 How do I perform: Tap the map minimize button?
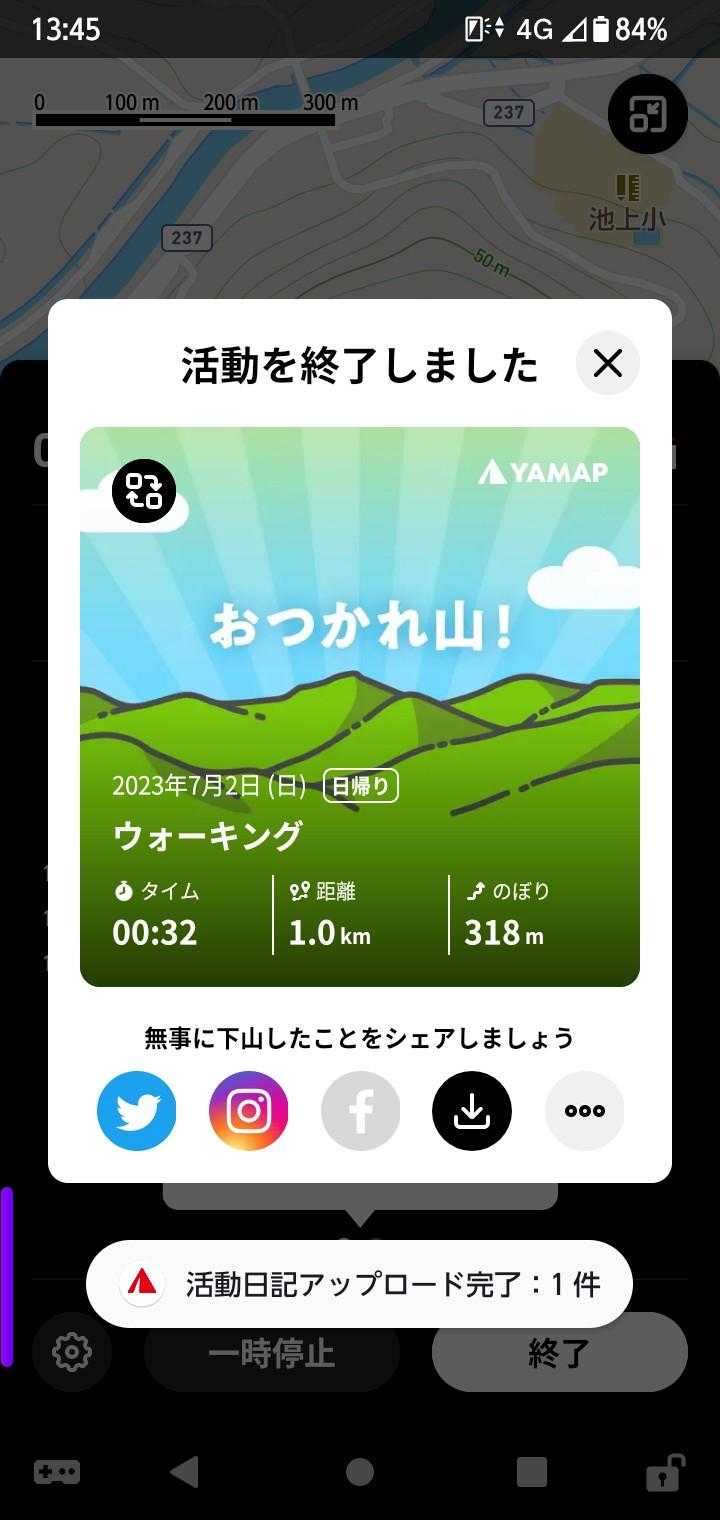tap(647, 115)
